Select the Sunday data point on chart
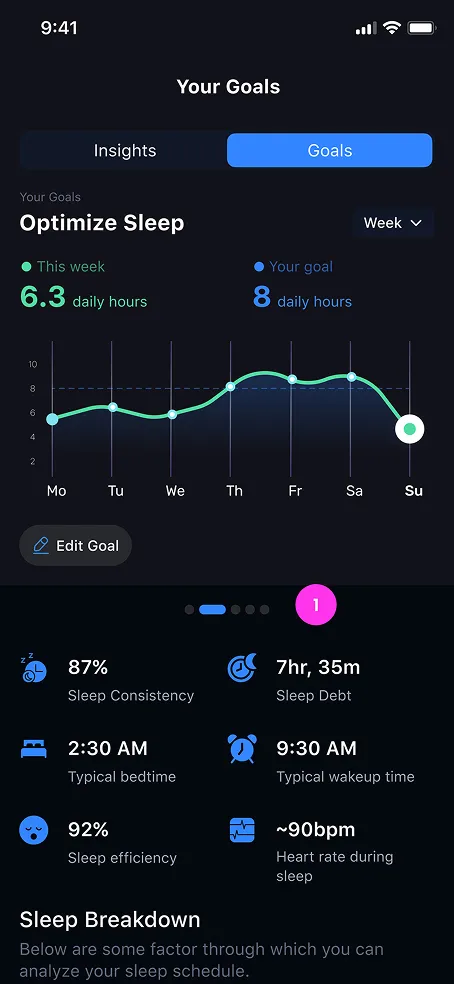The width and height of the screenshot is (454, 984). (409, 429)
